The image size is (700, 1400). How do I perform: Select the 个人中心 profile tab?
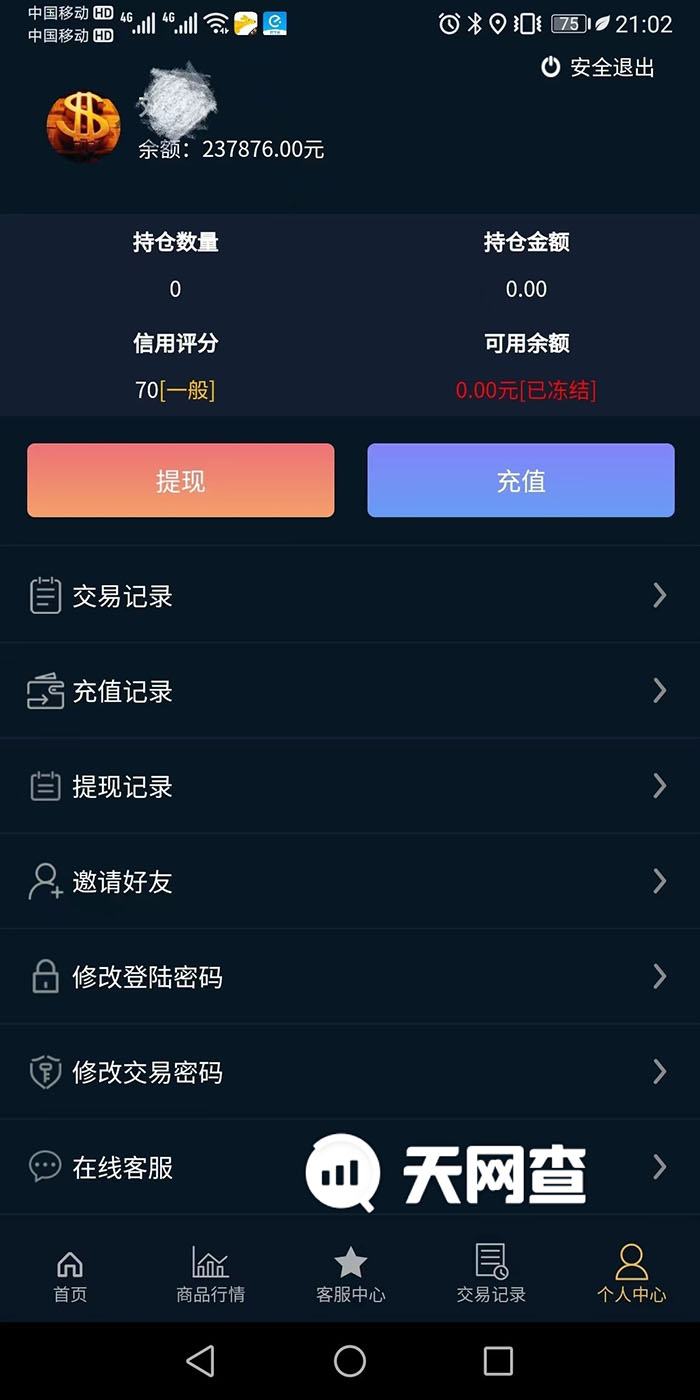click(x=631, y=1275)
